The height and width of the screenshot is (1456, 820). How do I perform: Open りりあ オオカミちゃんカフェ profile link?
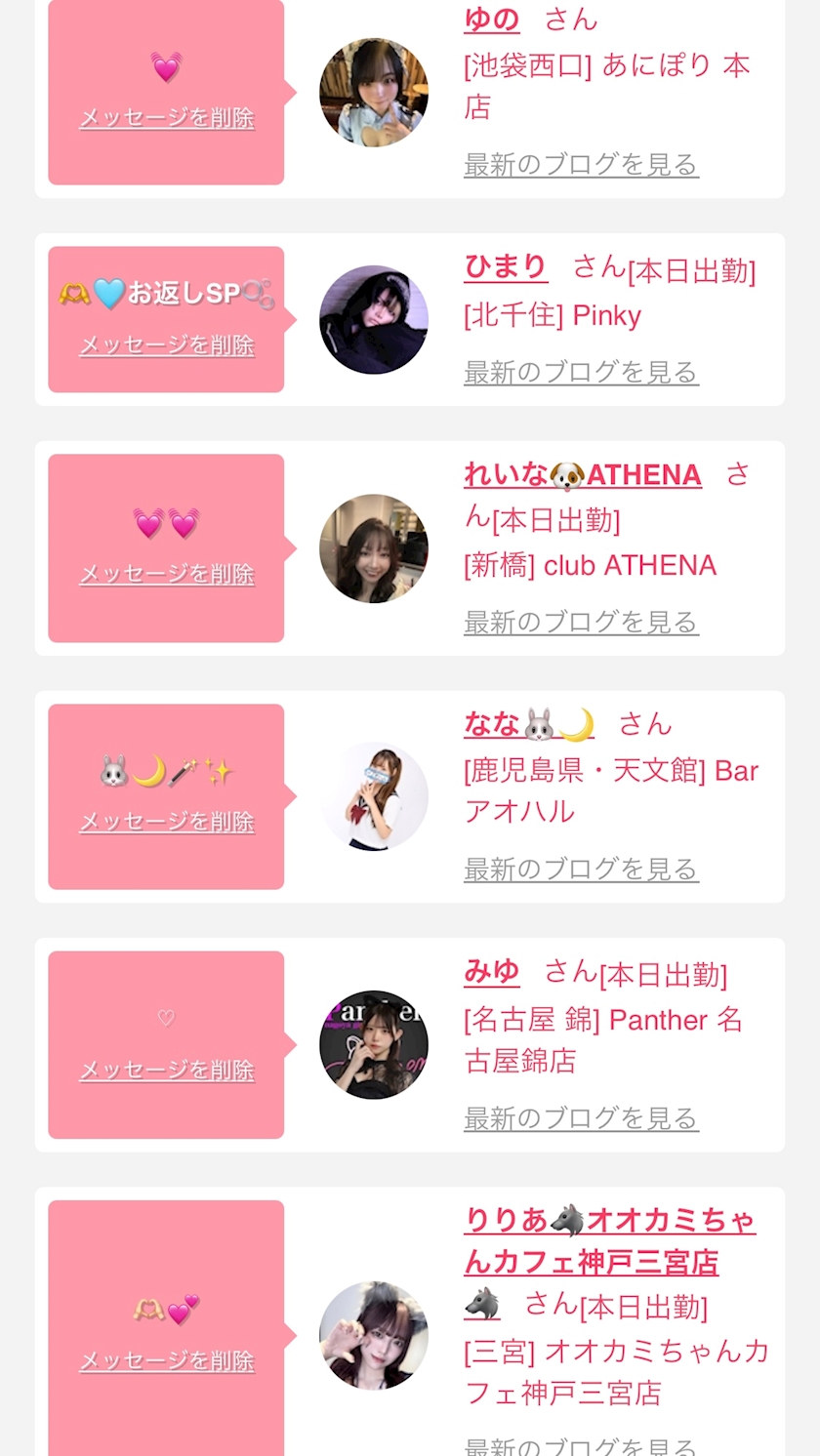(x=609, y=1240)
